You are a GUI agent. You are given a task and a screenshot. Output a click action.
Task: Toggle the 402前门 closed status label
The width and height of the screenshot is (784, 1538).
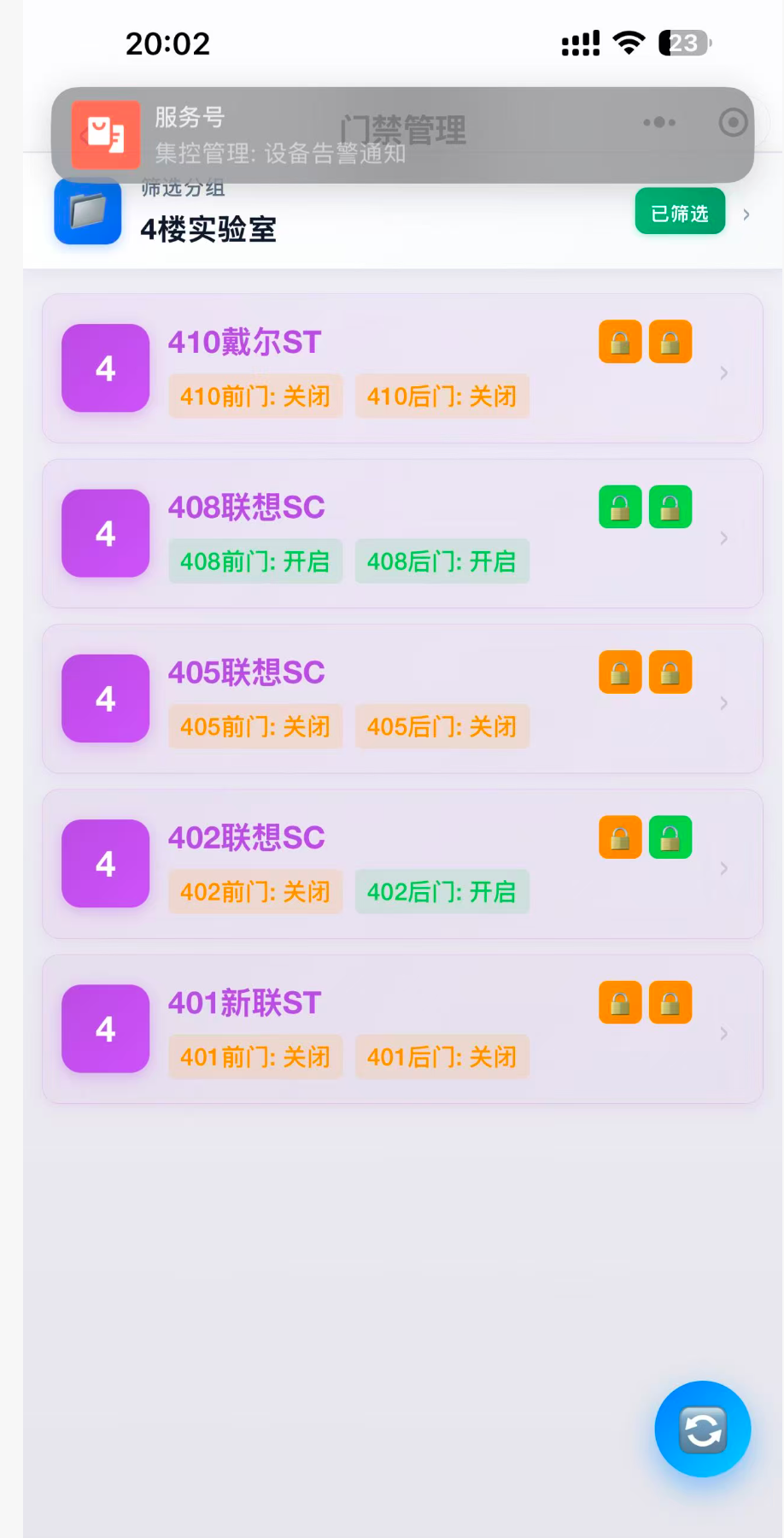pyautogui.click(x=255, y=891)
